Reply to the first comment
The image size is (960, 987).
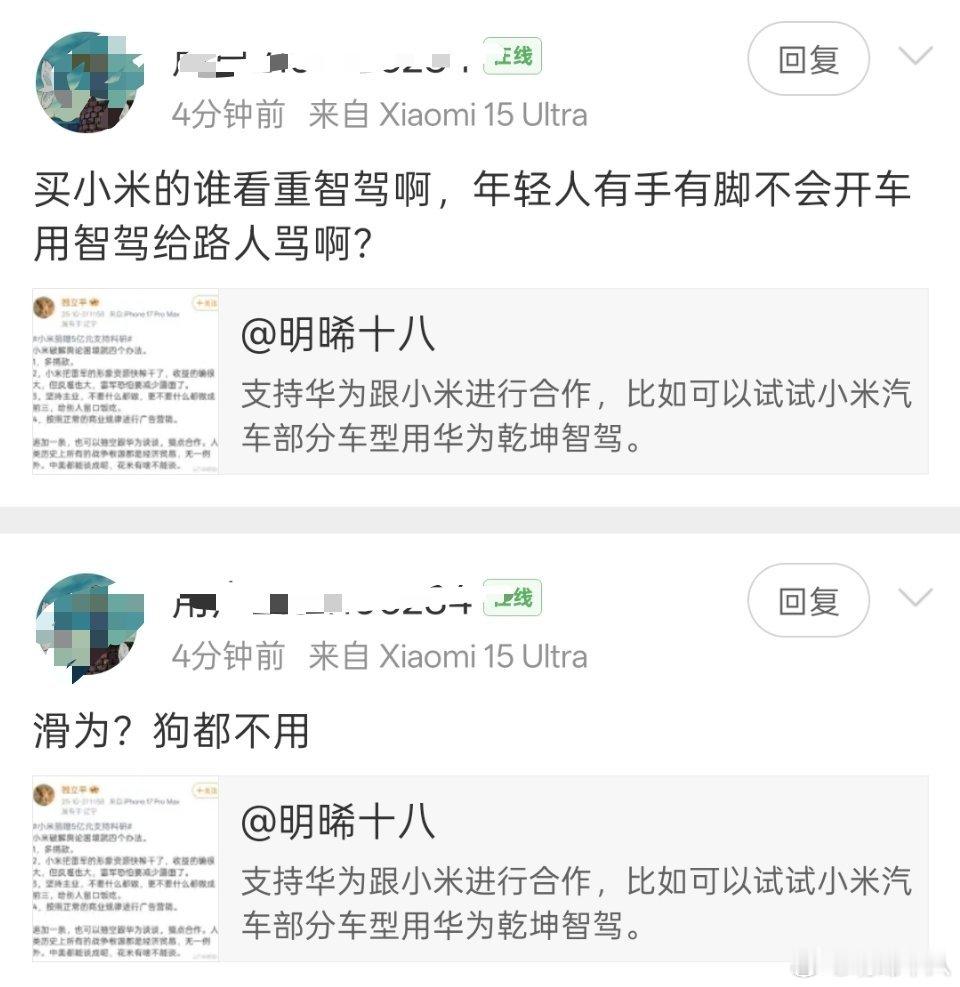coord(808,60)
